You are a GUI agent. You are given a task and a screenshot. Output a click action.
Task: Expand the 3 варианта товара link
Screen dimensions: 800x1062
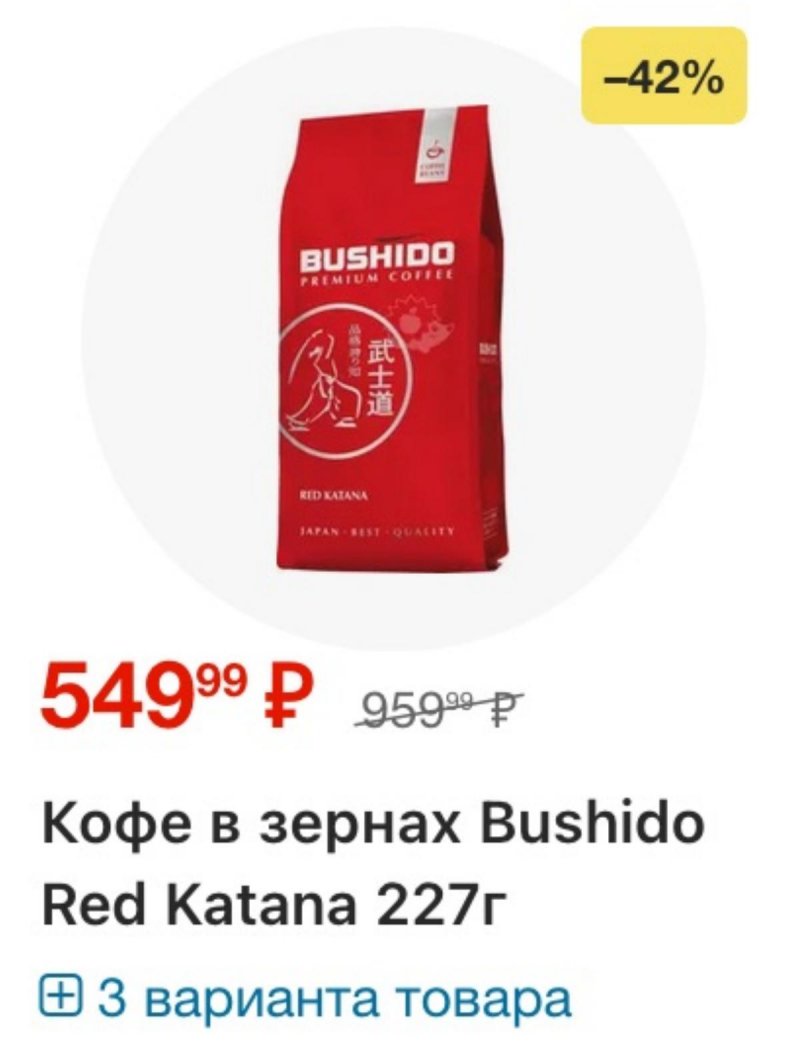pos(305,998)
